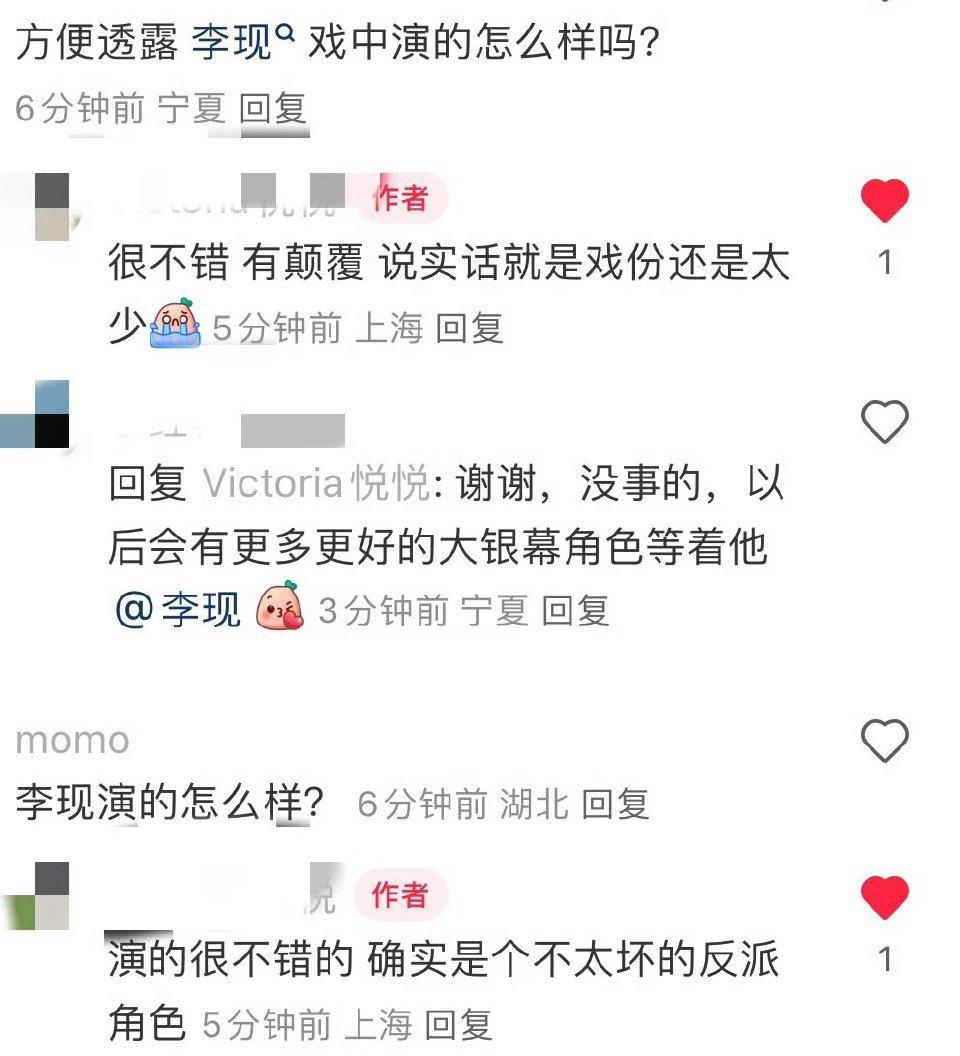The height and width of the screenshot is (1056, 960).
Task: Open the @李现 mention
Action: (177, 609)
